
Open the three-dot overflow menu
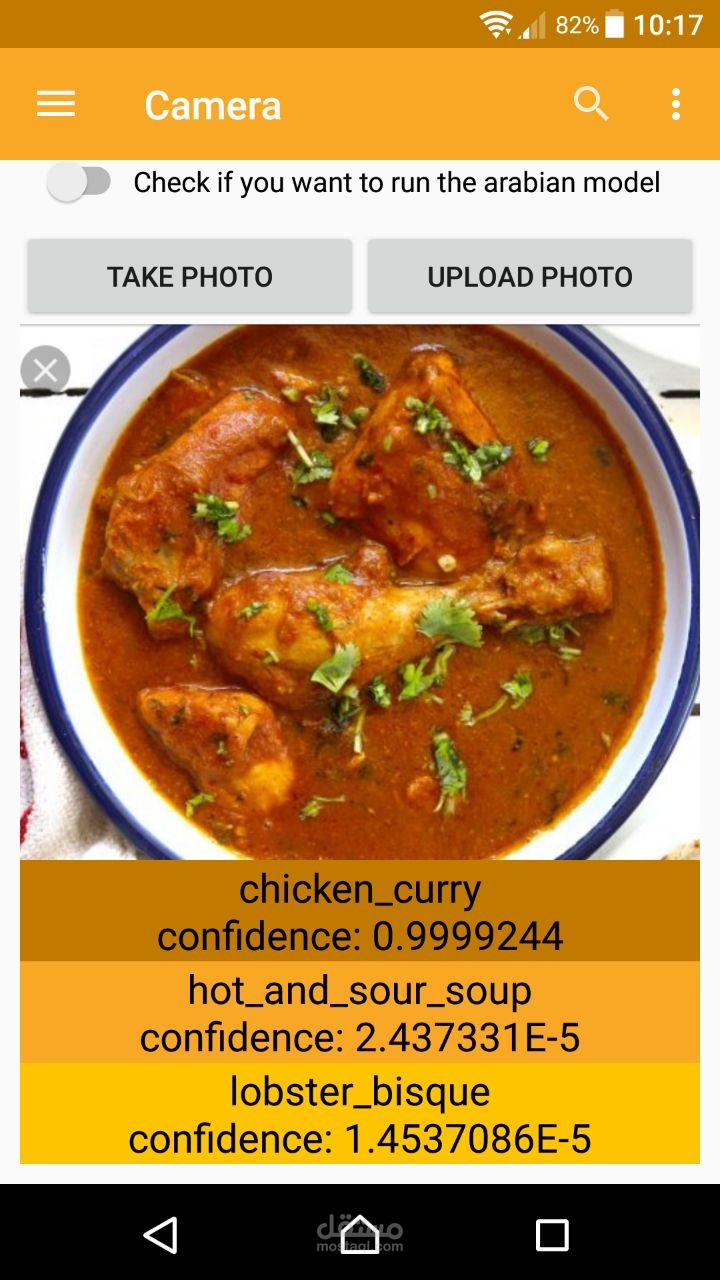[676, 104]
